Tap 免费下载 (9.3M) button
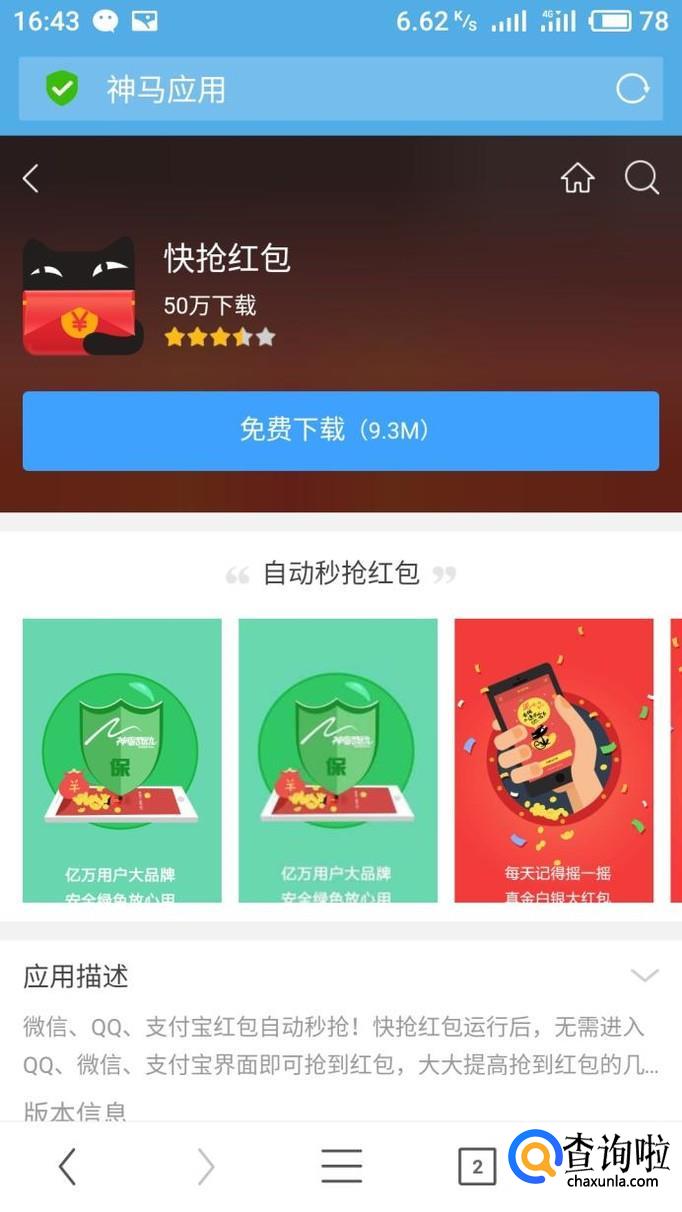 click(x=341, y=431)
